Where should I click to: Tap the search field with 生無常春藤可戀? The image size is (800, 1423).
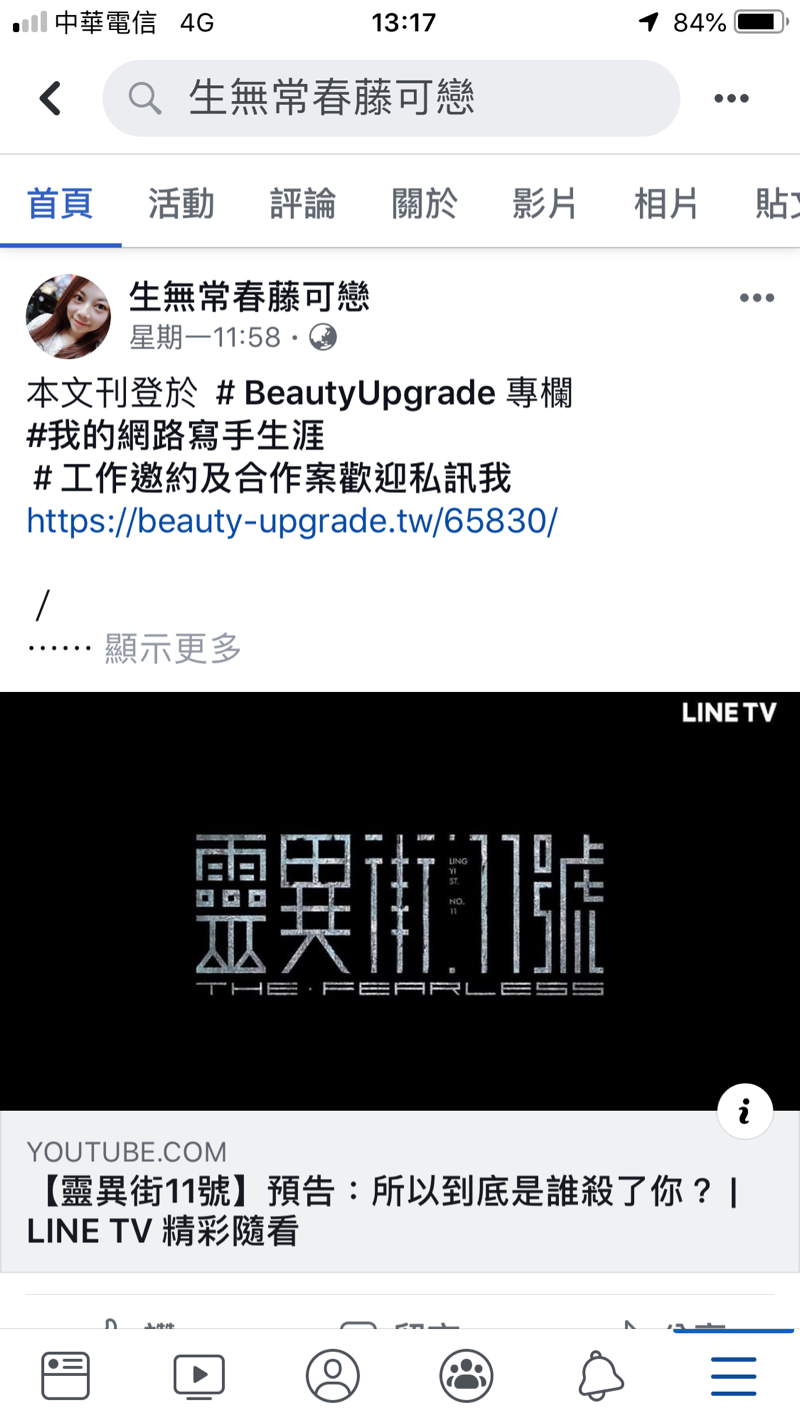tap(390, 98)
